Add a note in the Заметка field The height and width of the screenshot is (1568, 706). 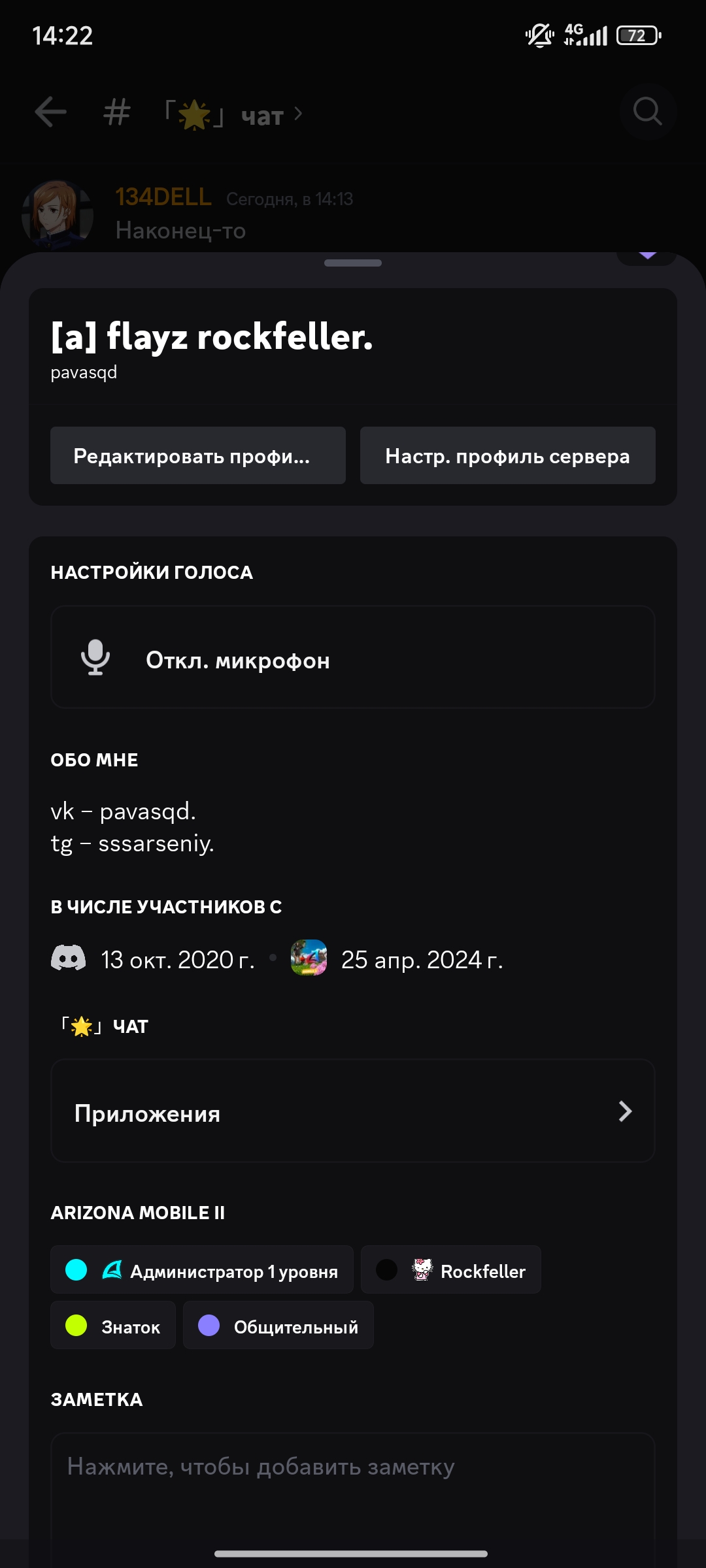click(x=353, y=1496)
